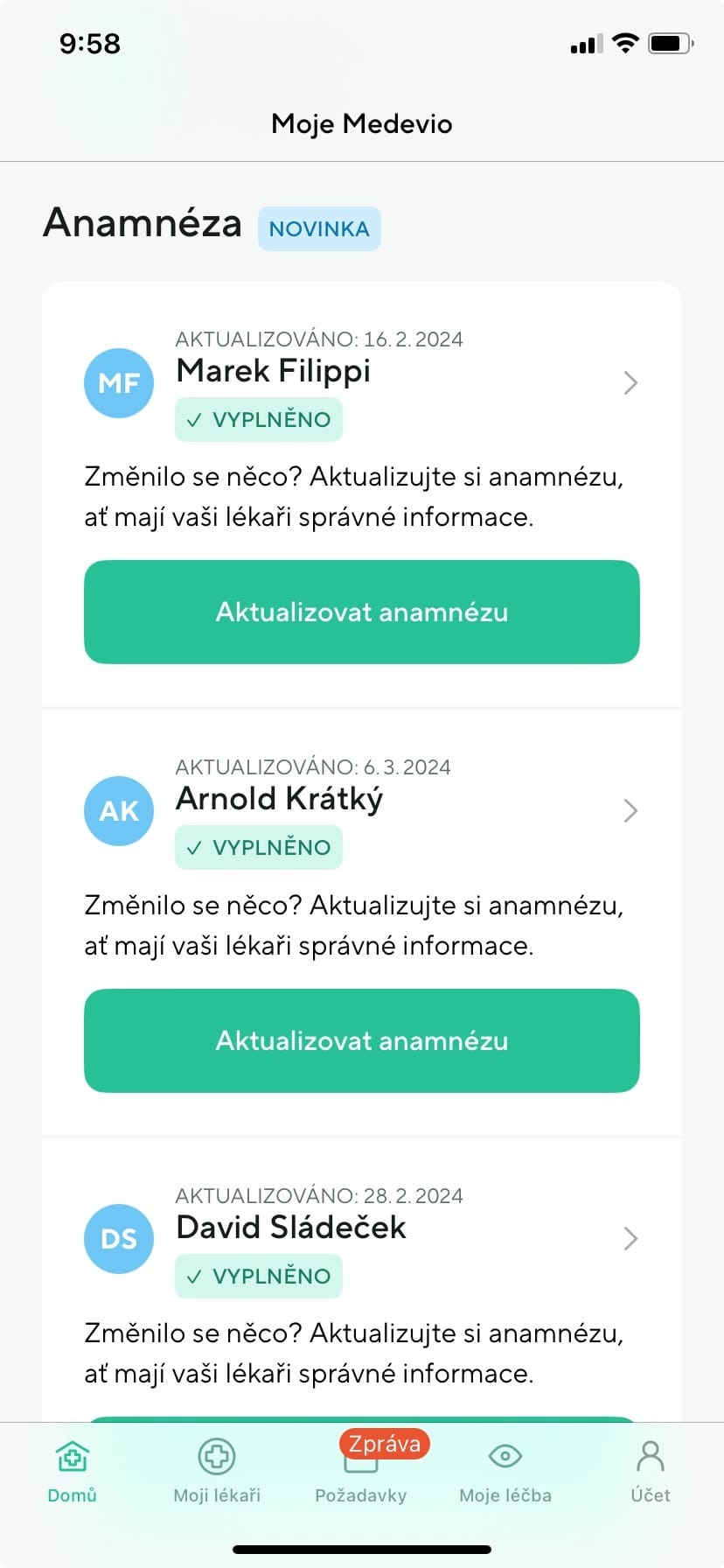Tap the AK avatar for Arnold Krátký
Screen dimensions: 724x1568
point(118,810)
